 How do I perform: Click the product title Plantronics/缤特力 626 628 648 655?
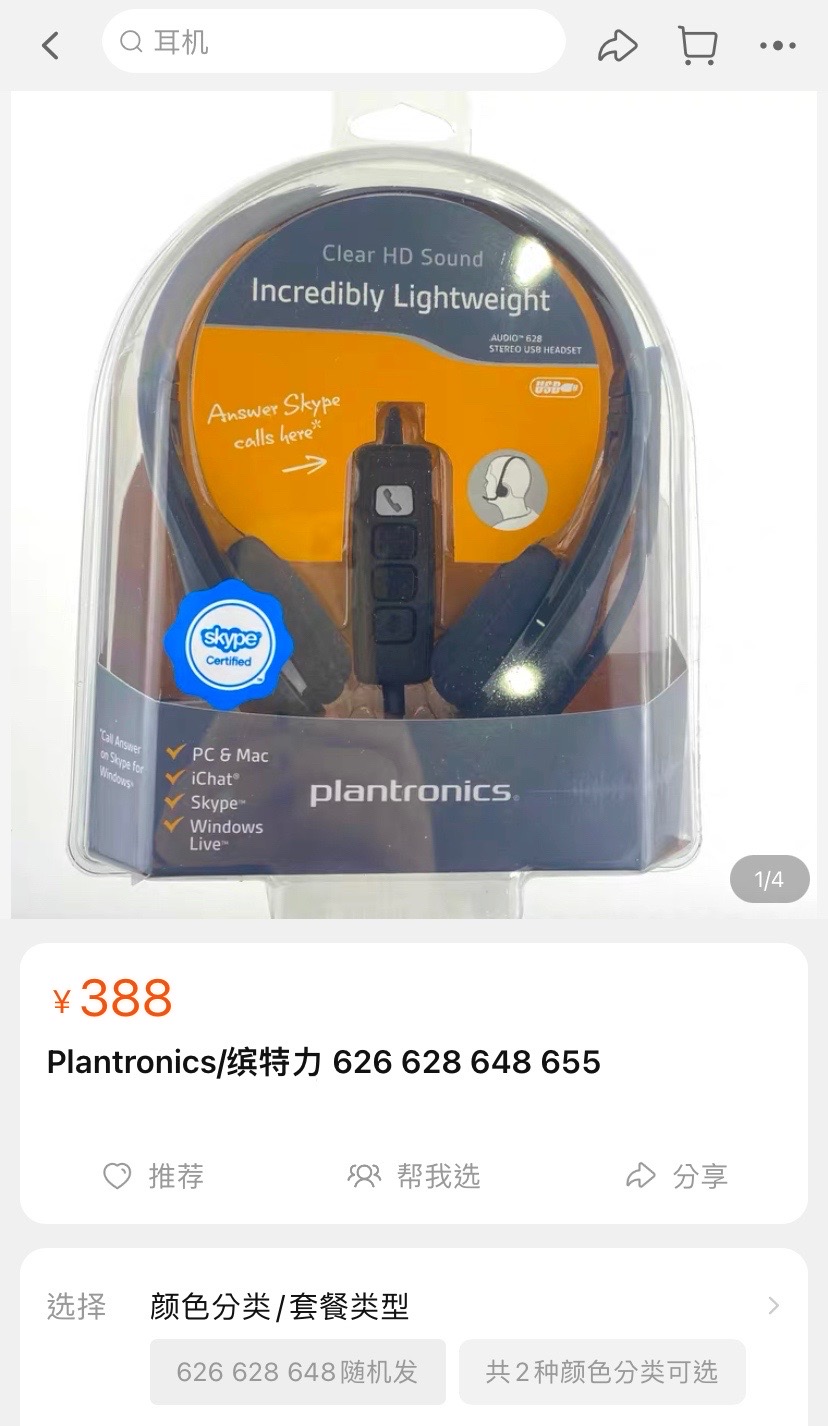pos(322,1062)
